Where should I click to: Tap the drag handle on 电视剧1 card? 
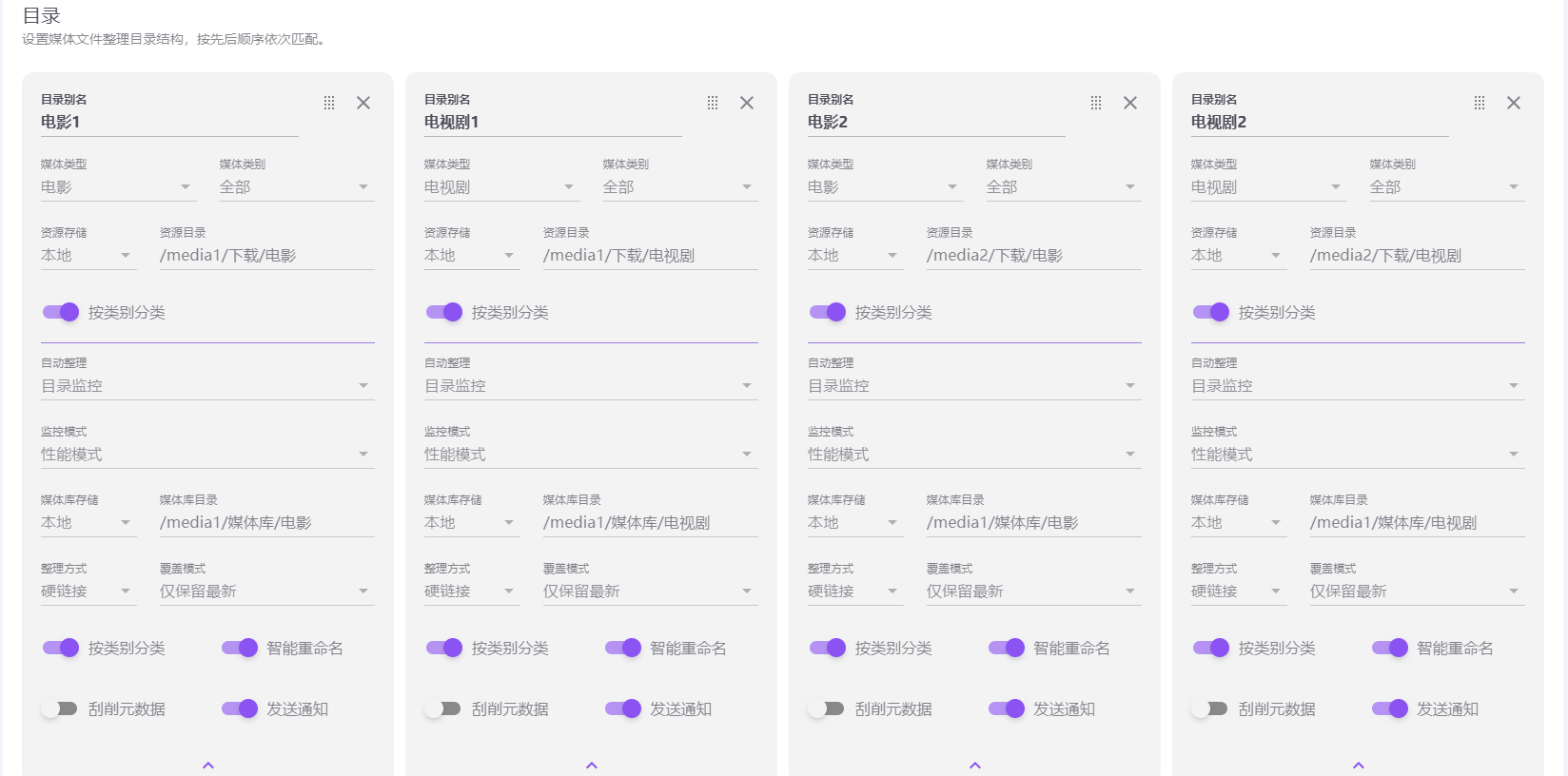pyautogui.click(x=713, y=103)
